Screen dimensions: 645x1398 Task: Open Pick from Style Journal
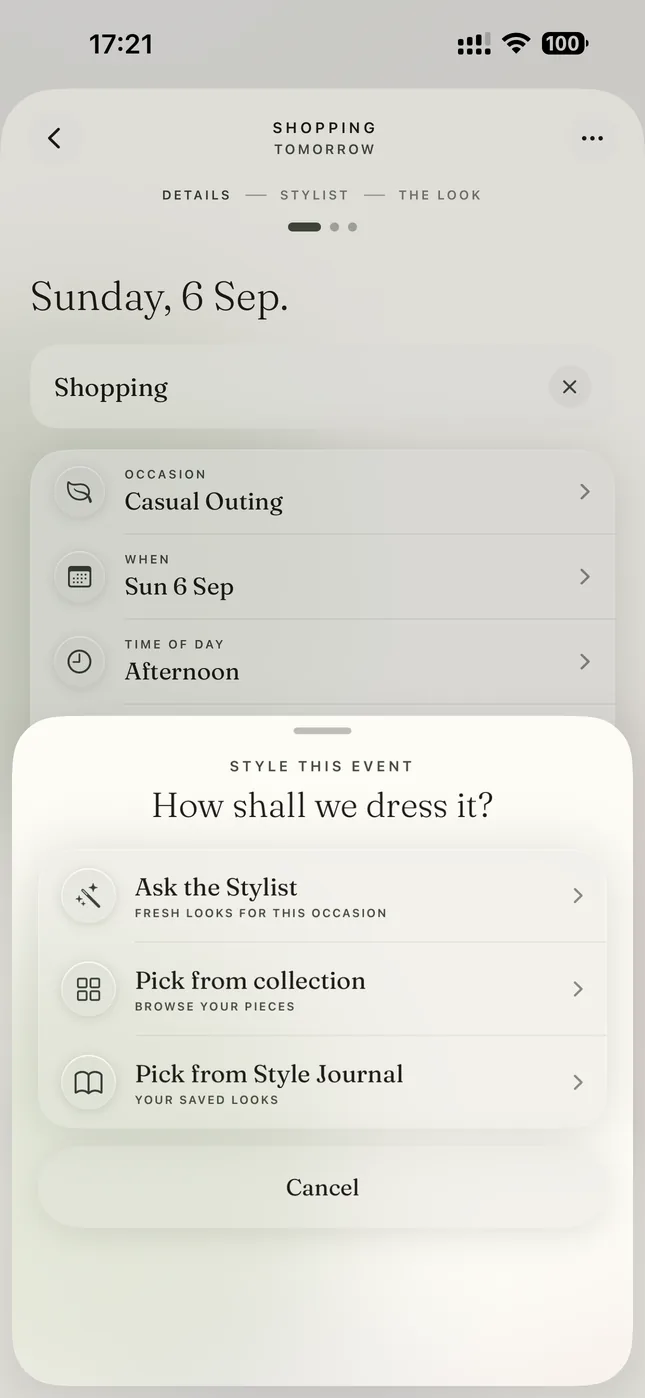tap(322, 1082)
